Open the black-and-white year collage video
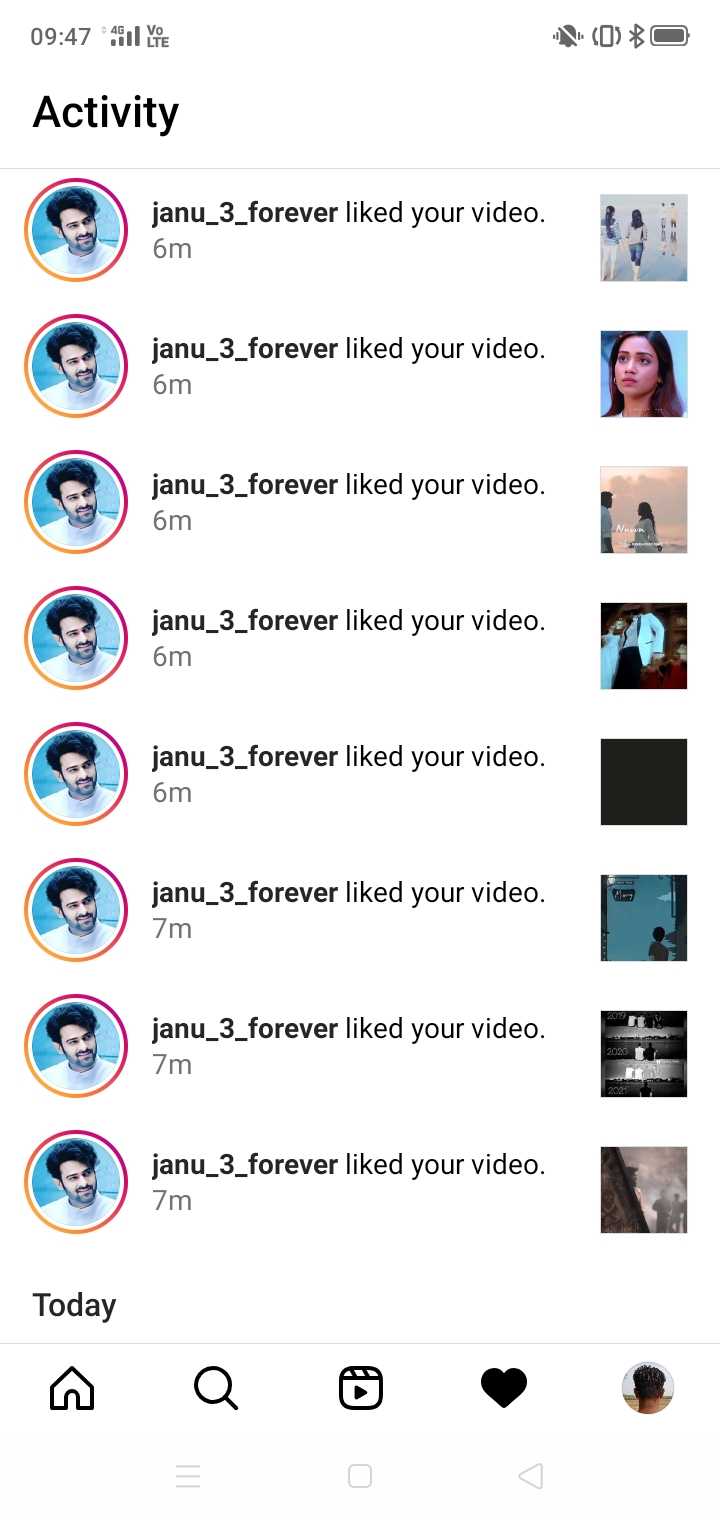This screenshot has width=720, height=1520. 643,1054
